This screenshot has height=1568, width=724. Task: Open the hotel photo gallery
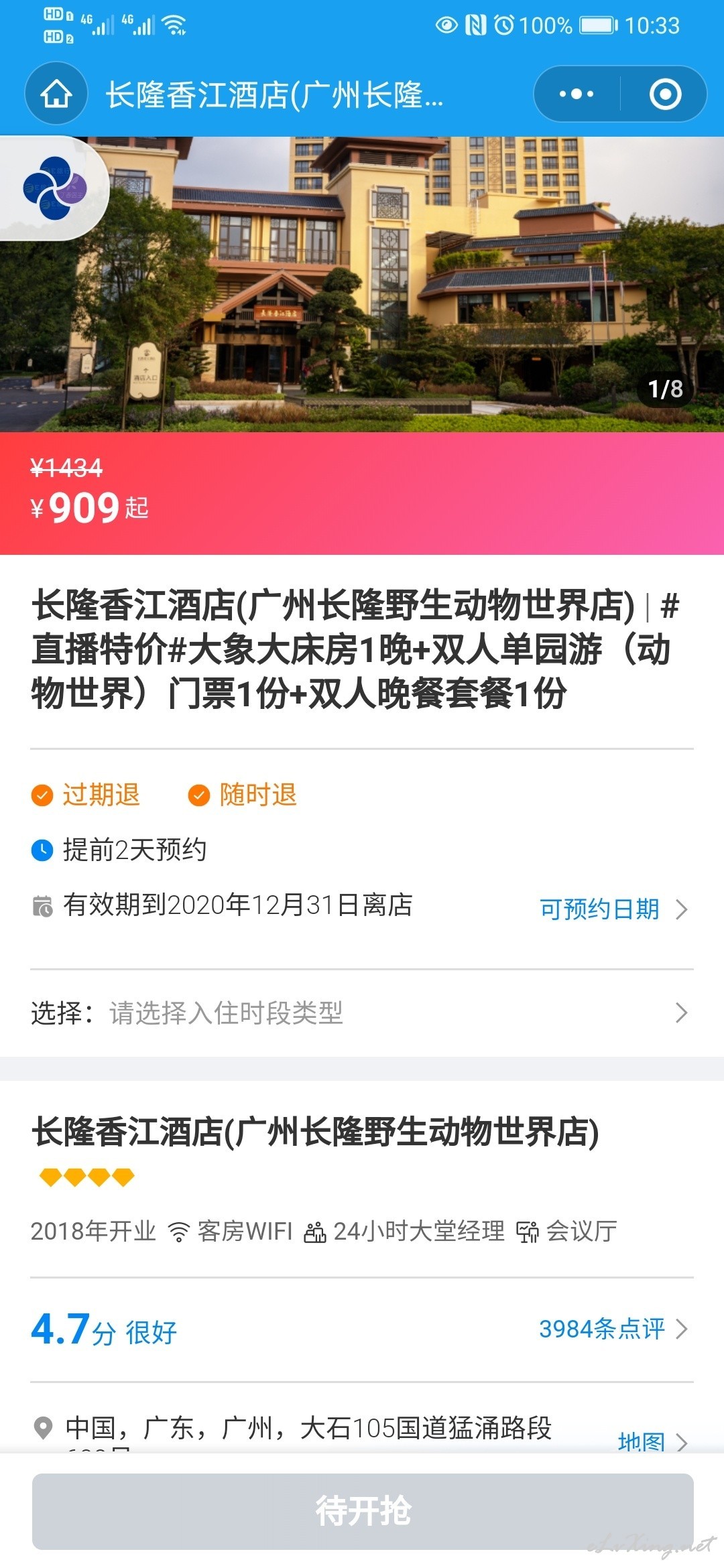362,284
